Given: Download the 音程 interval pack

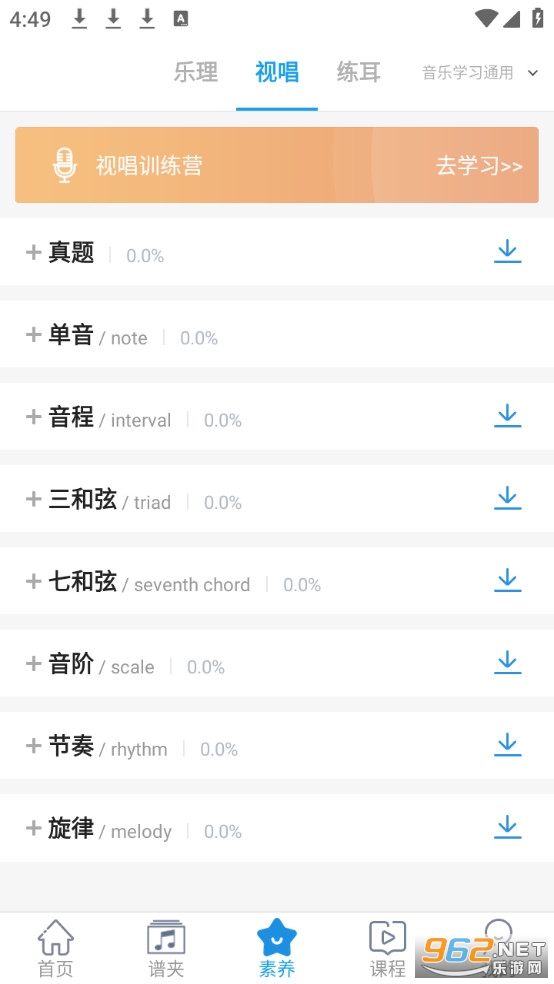Looking at the screenshot, I should point(508,416).
